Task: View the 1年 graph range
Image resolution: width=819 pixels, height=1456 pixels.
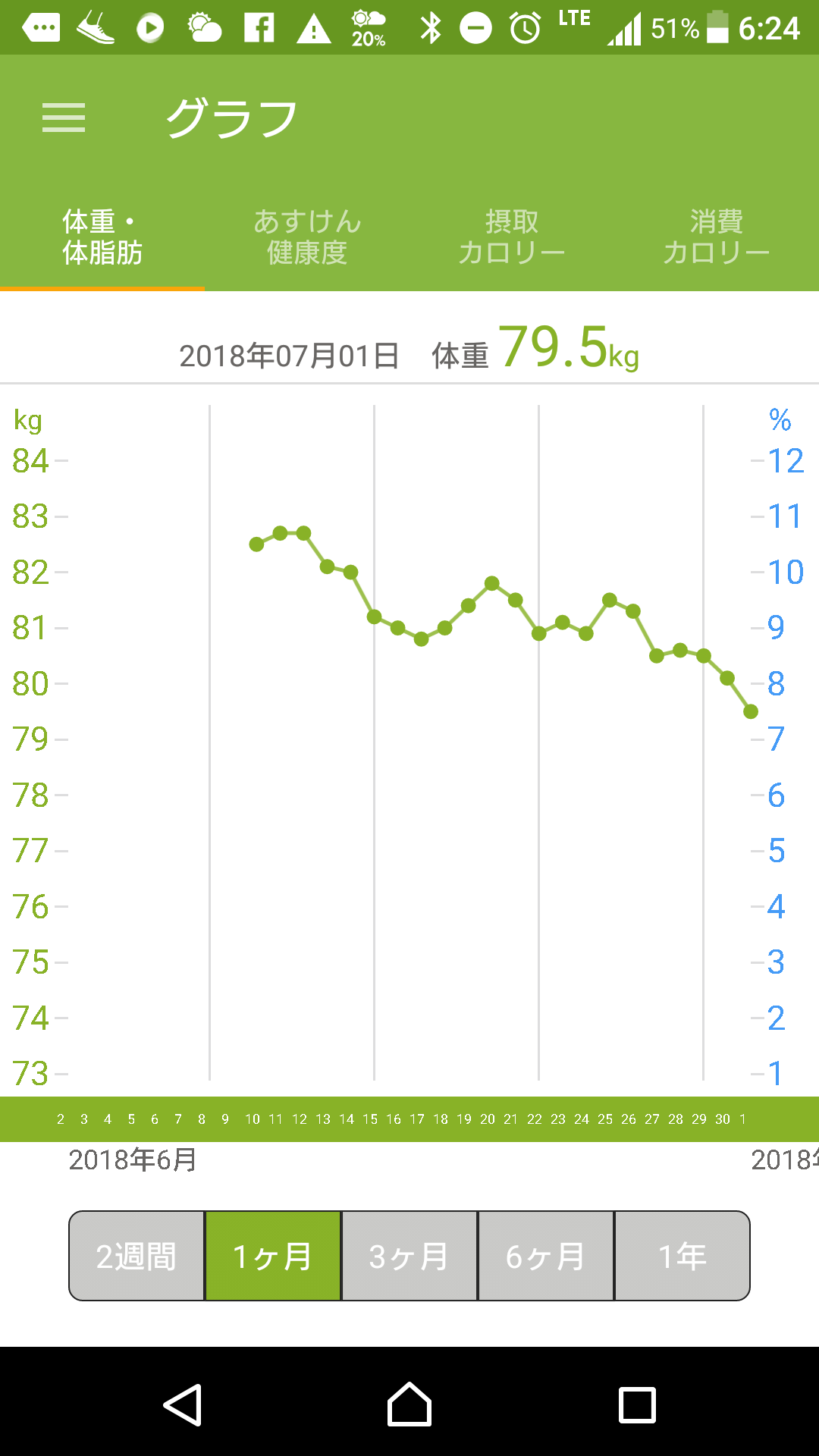Action: pyautogui.click(x=682, y=1256)
